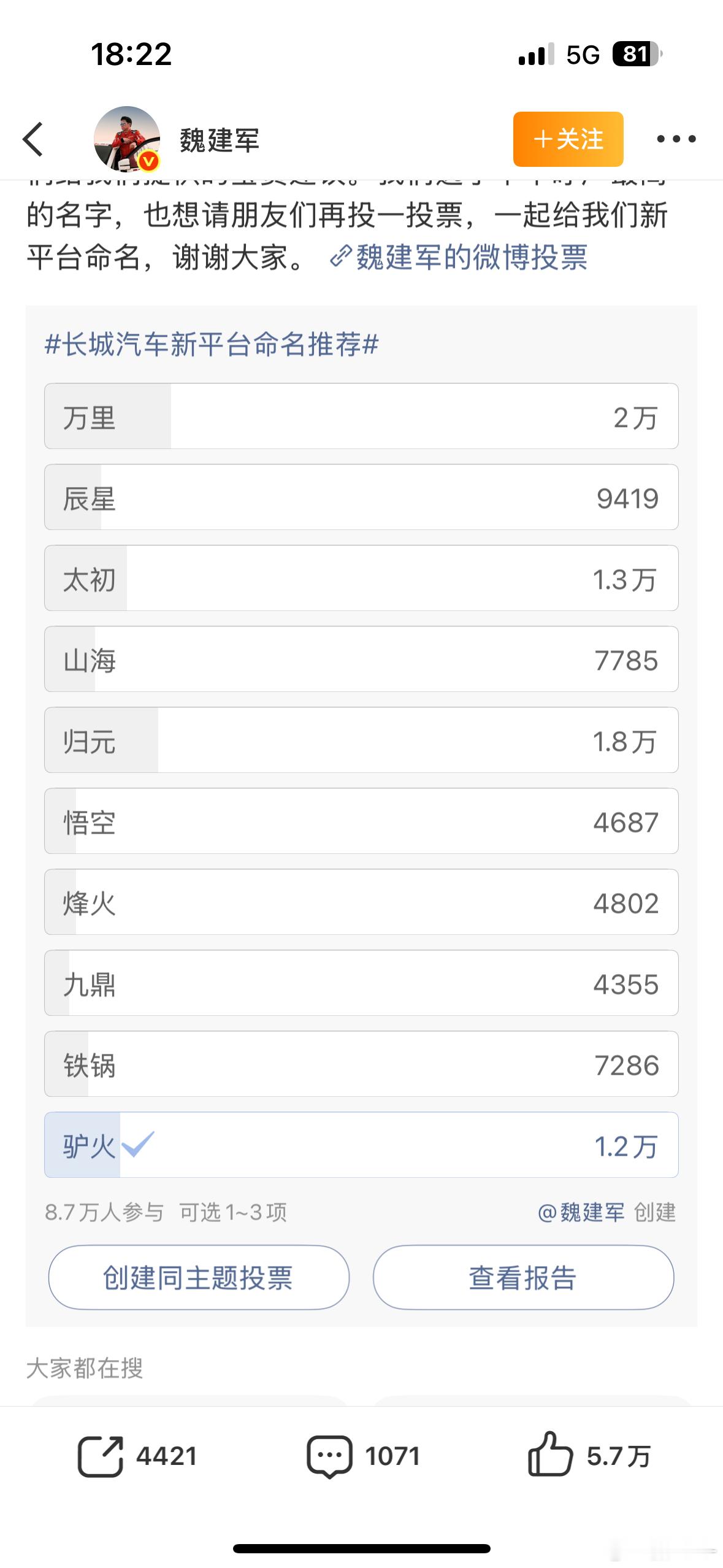Select the 铁锅 poll option
Viewport: 723px width, 1568px height.
coord(361,1065)
